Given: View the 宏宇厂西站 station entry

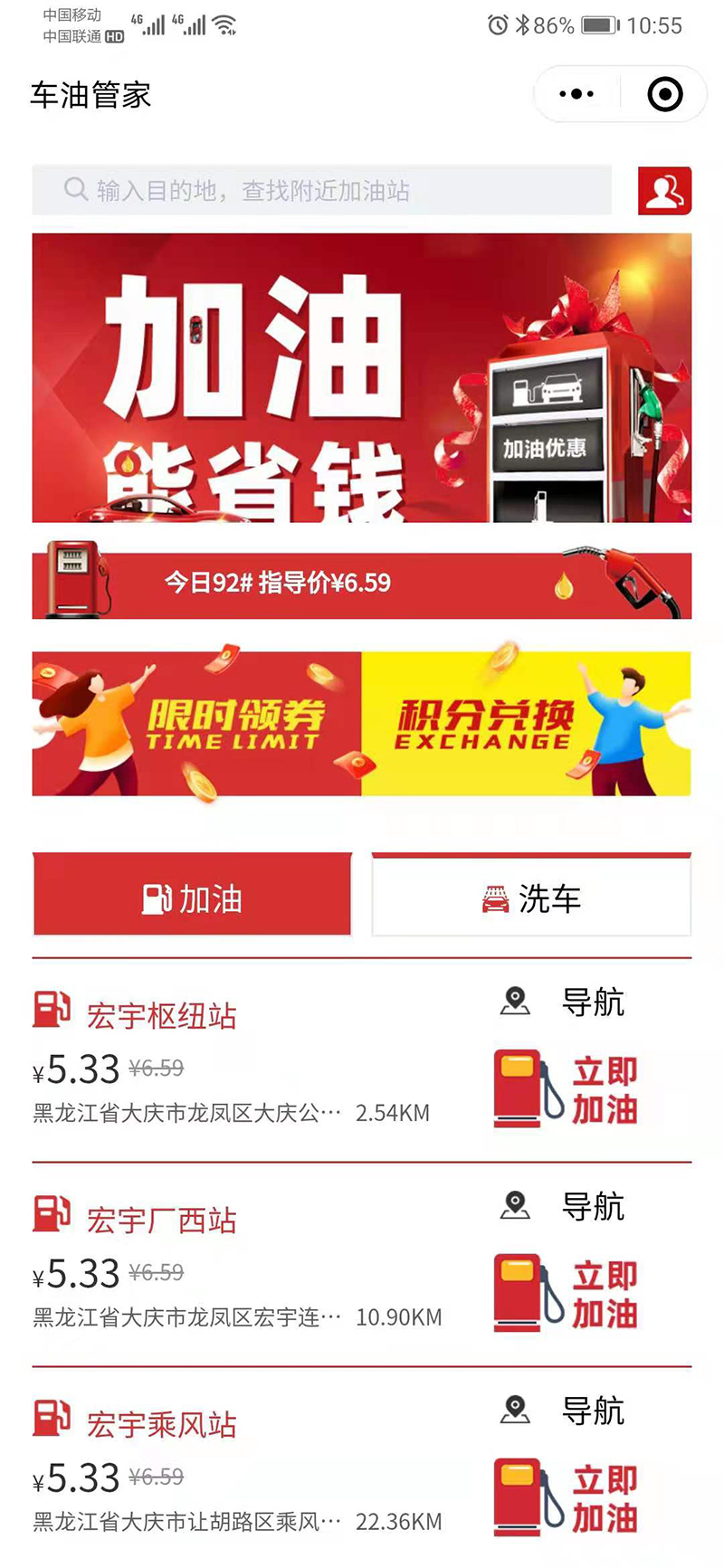Looking at the screenshot, I should 161,1221.
